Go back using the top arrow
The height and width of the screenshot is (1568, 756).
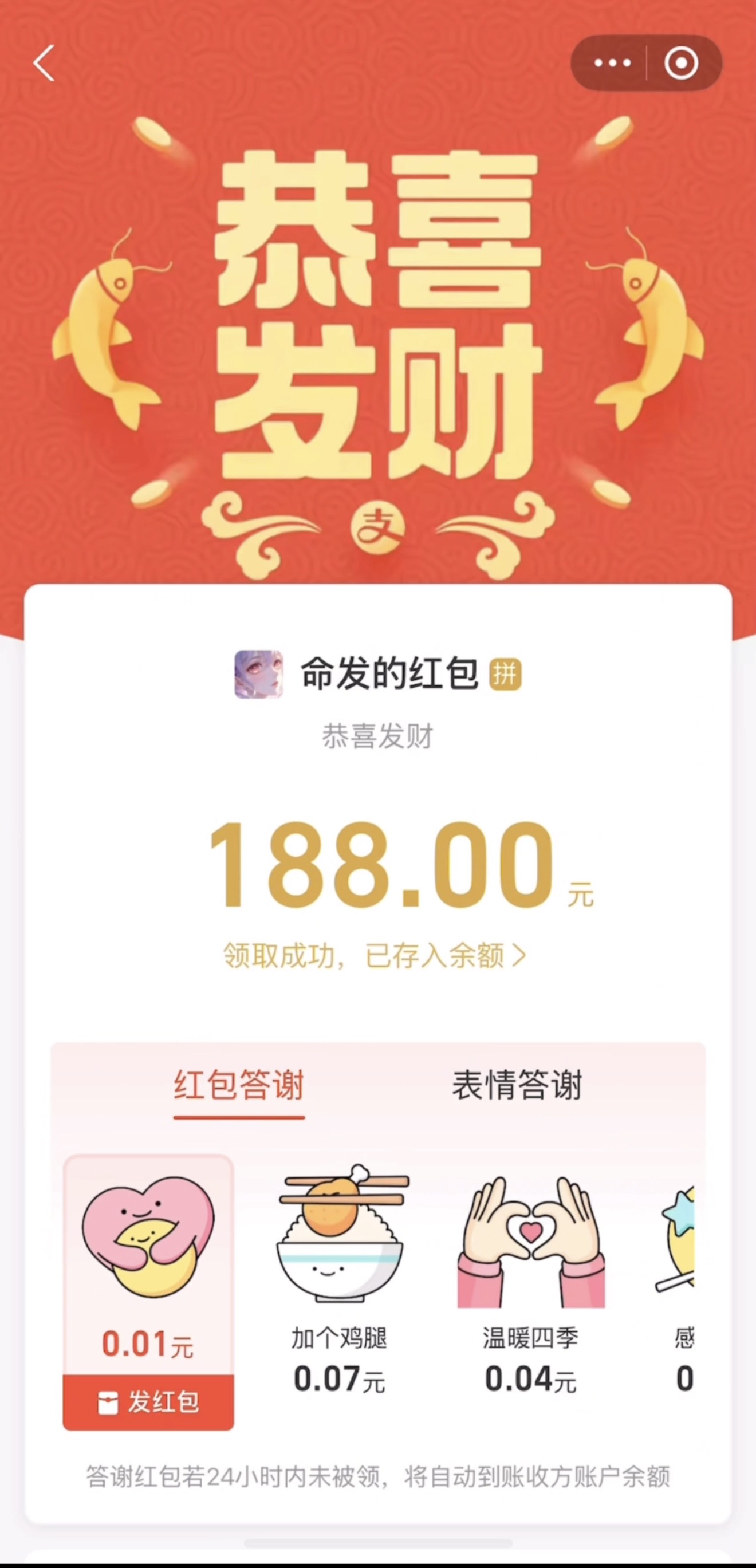44,64
